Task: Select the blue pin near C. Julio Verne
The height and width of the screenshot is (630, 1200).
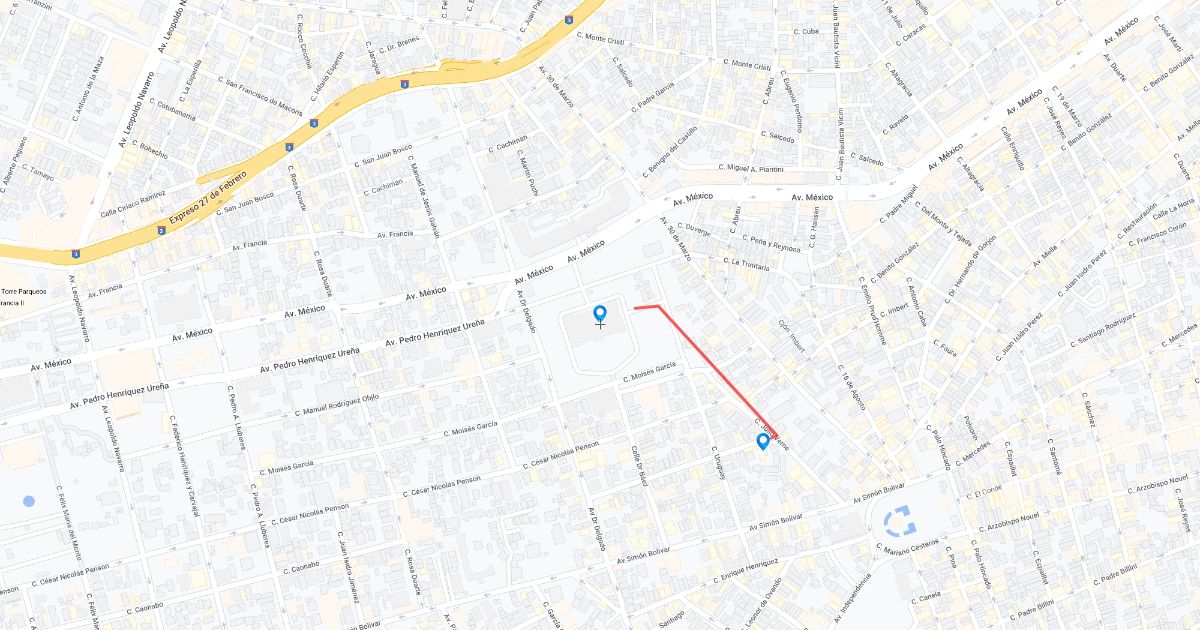Action: [x=763, y=441]
